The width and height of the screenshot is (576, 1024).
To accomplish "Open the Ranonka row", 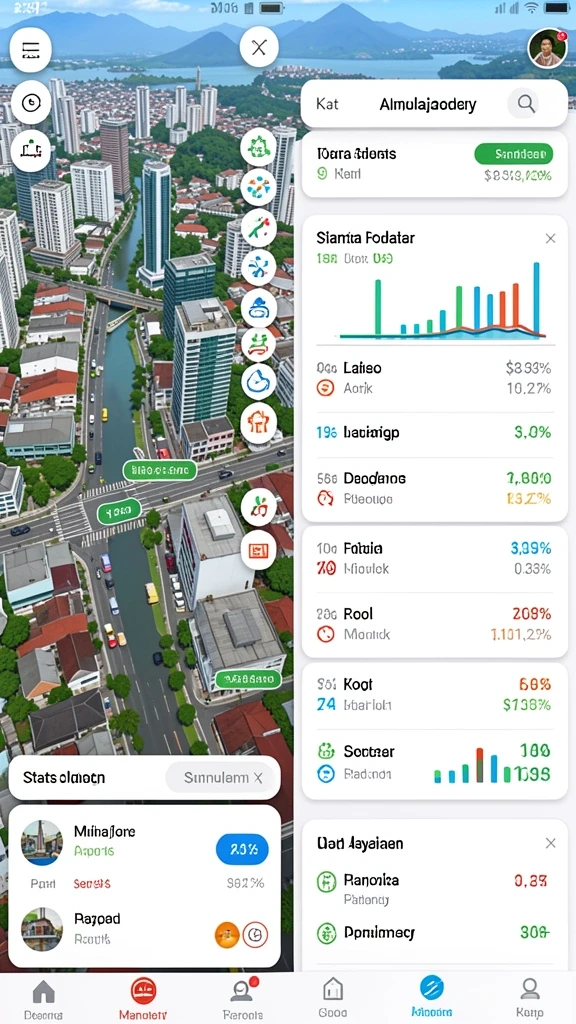I will tap(435, 889).
